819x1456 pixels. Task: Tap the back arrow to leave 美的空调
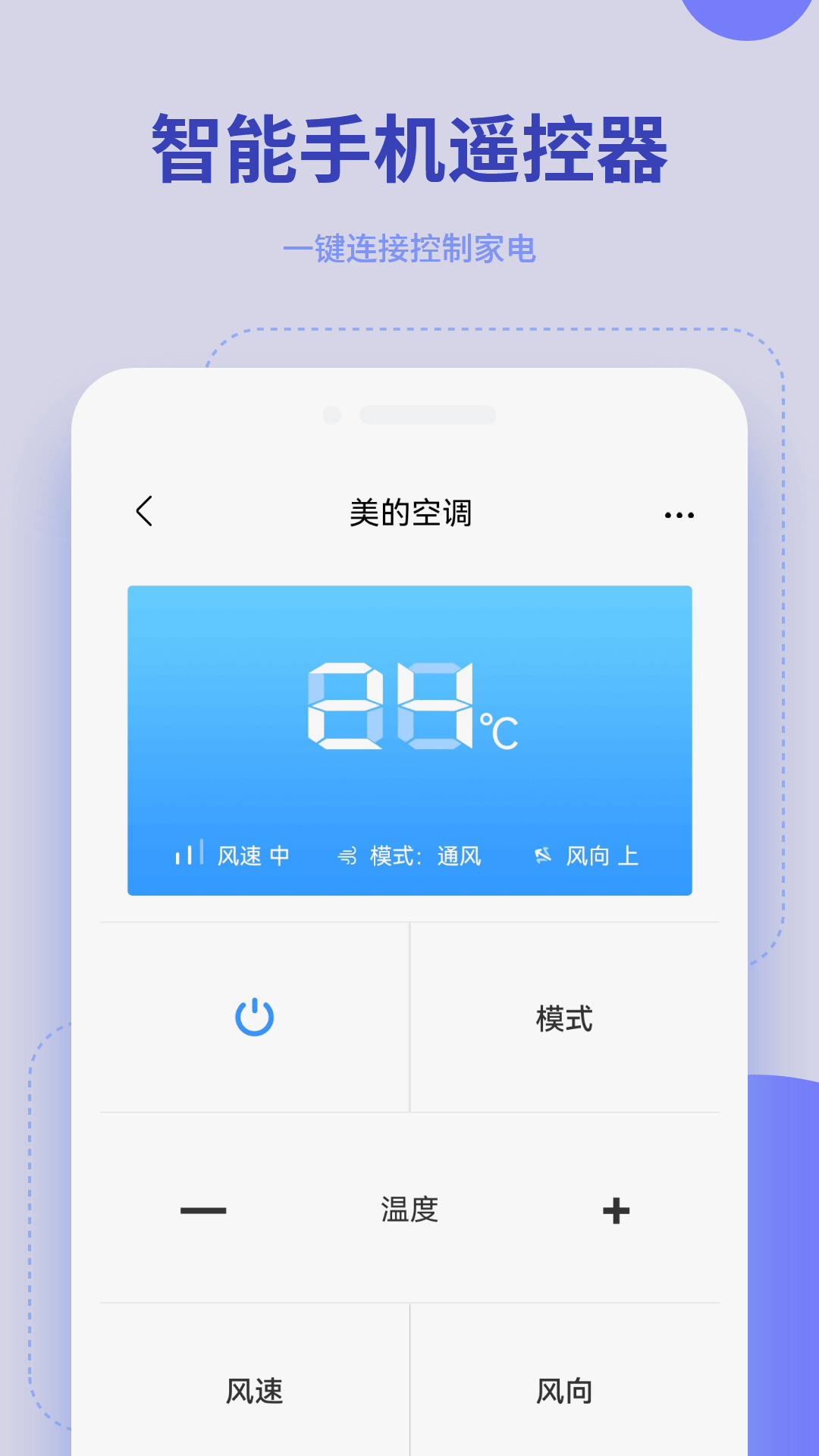pyautogui.click(x=143, y=513)
